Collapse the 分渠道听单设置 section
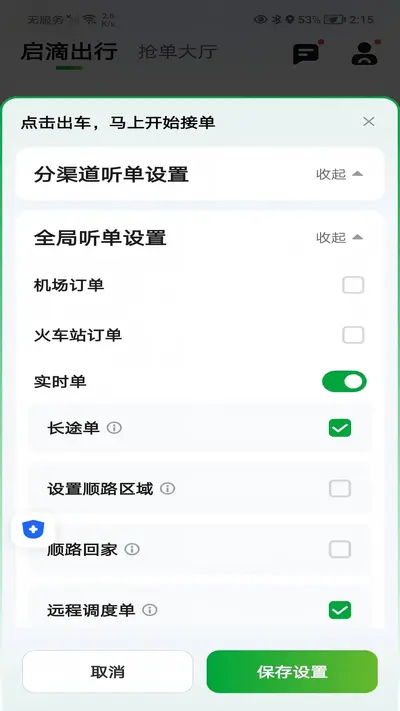 339,174
